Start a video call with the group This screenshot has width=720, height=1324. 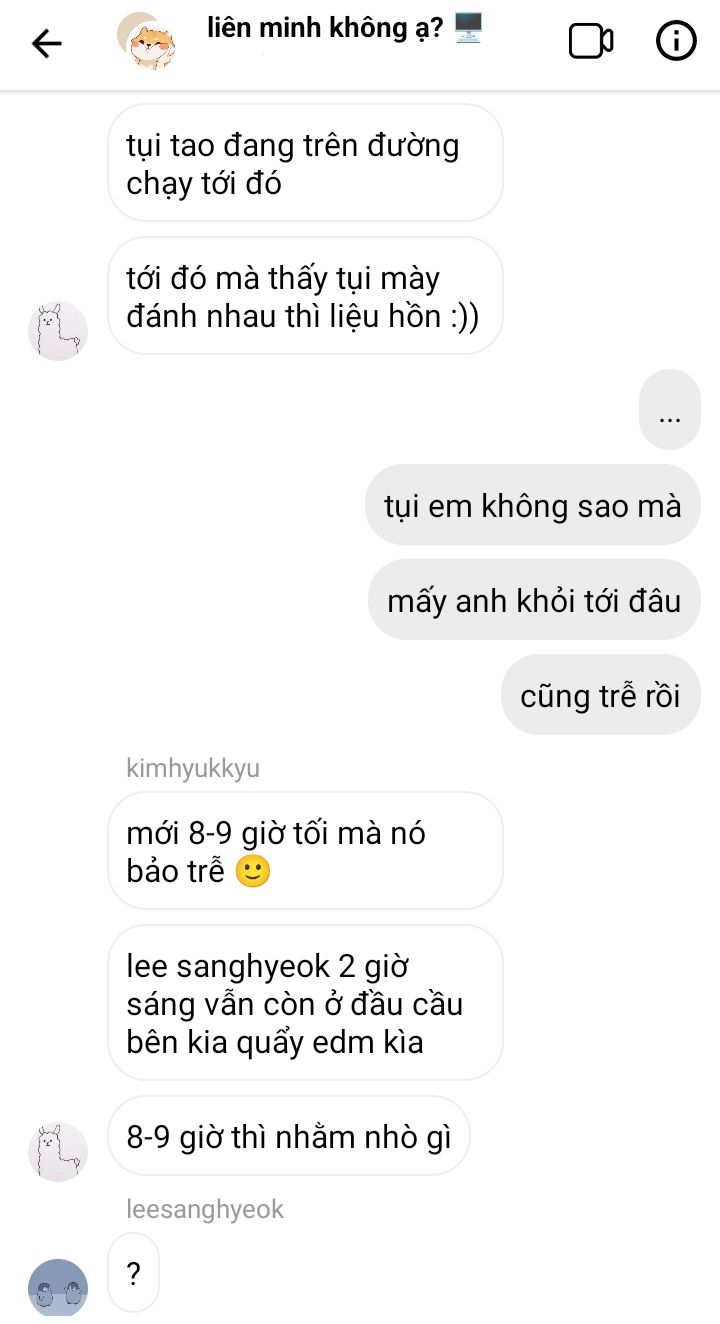click(590, 41)
